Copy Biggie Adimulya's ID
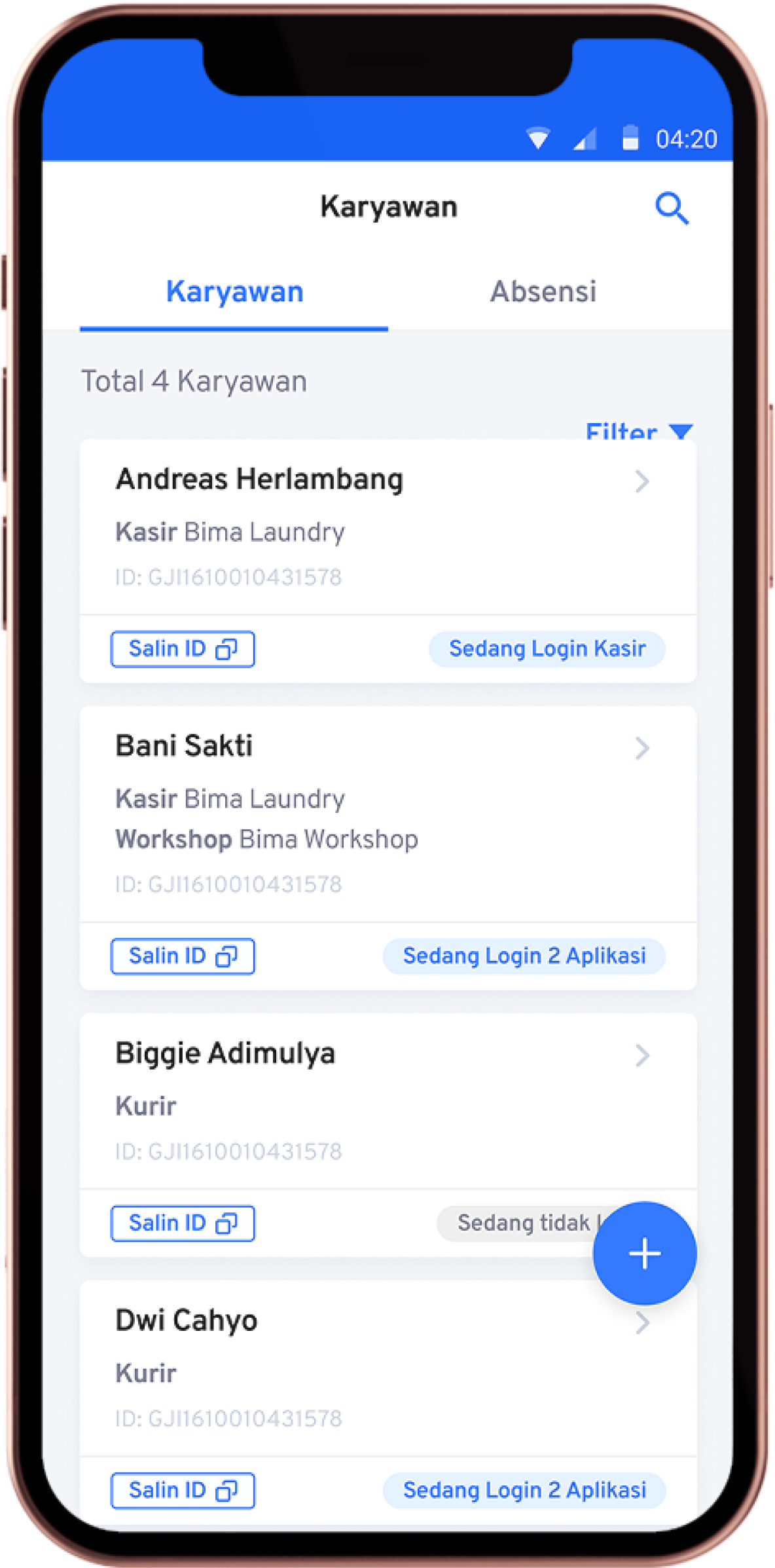This screenshot has height=1568, width=775. [183, 1223]
